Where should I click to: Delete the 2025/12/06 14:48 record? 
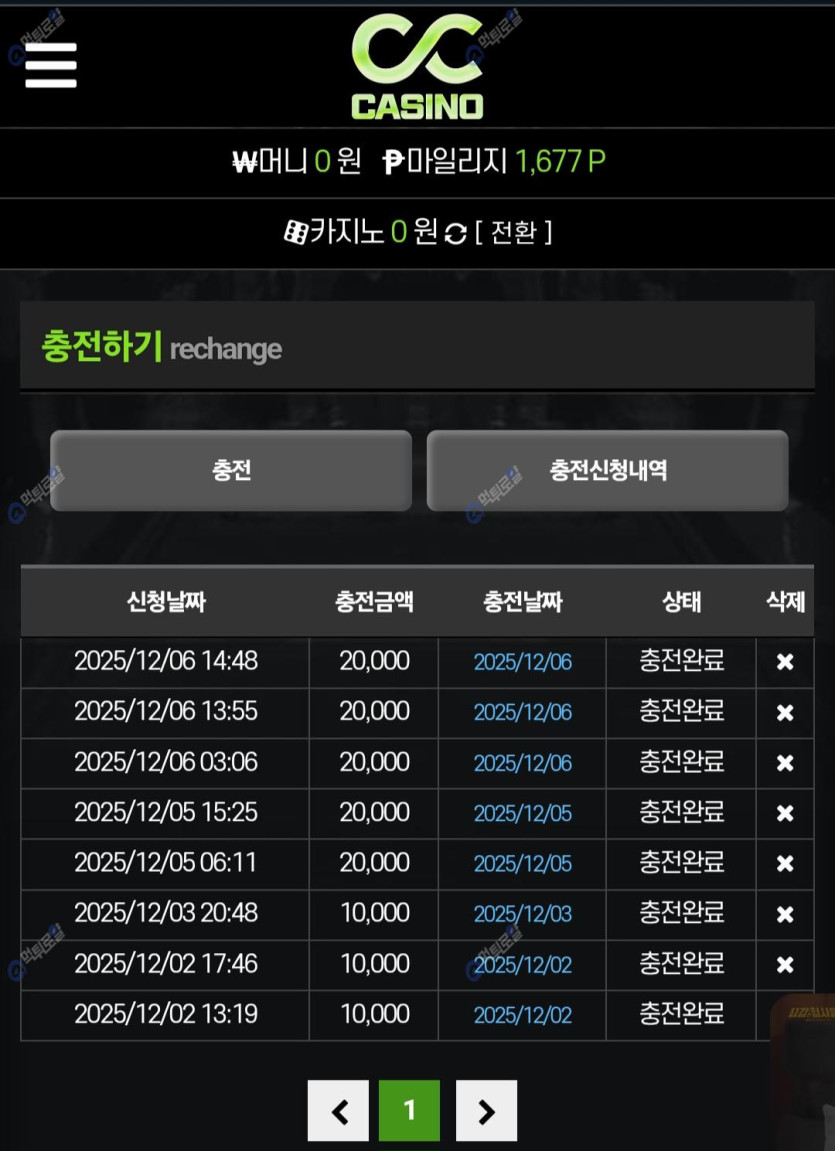tap(785, 662)
